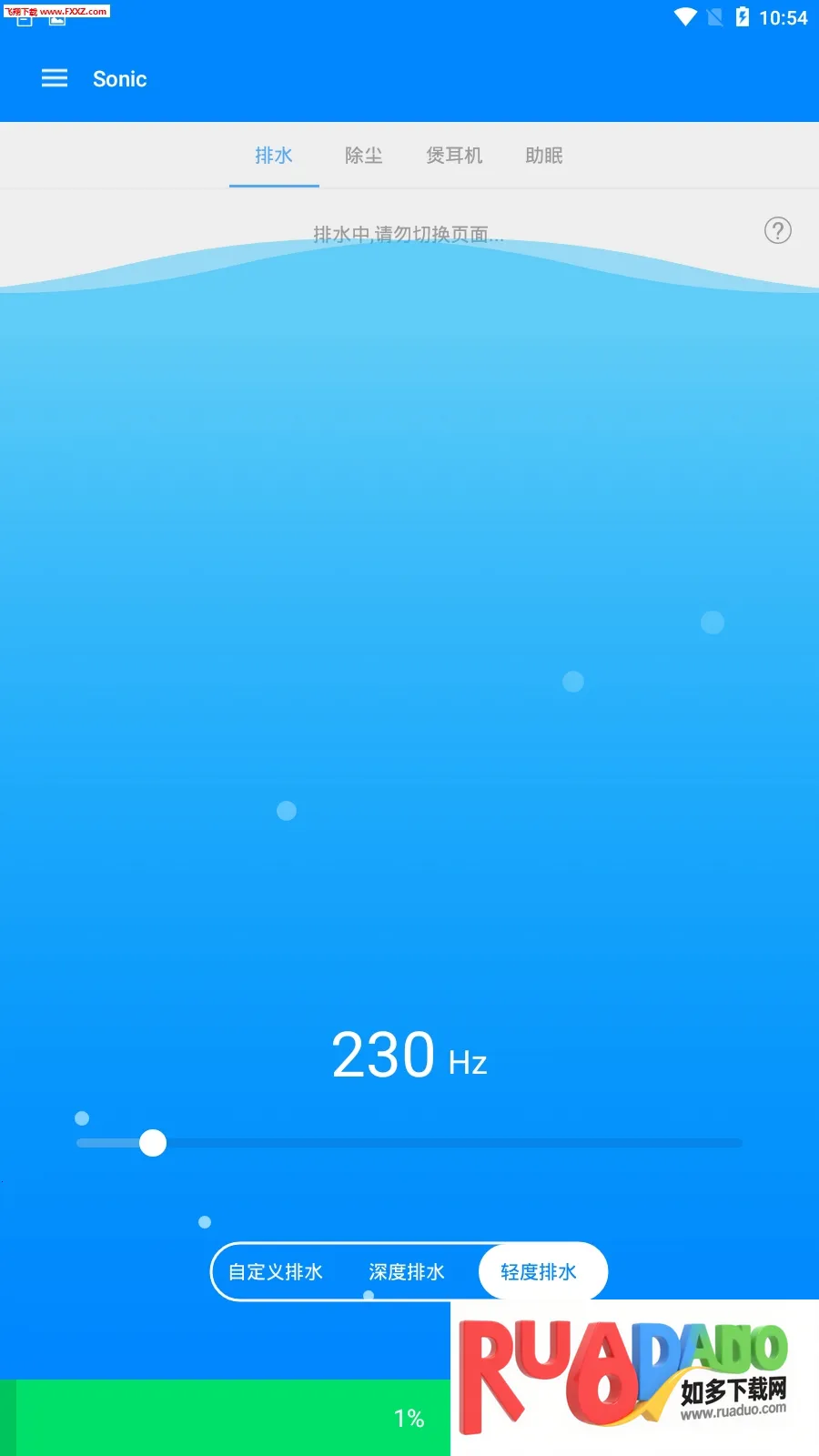
Task: Switch to the 除尘 tab
Action: [x=363, y=156]
